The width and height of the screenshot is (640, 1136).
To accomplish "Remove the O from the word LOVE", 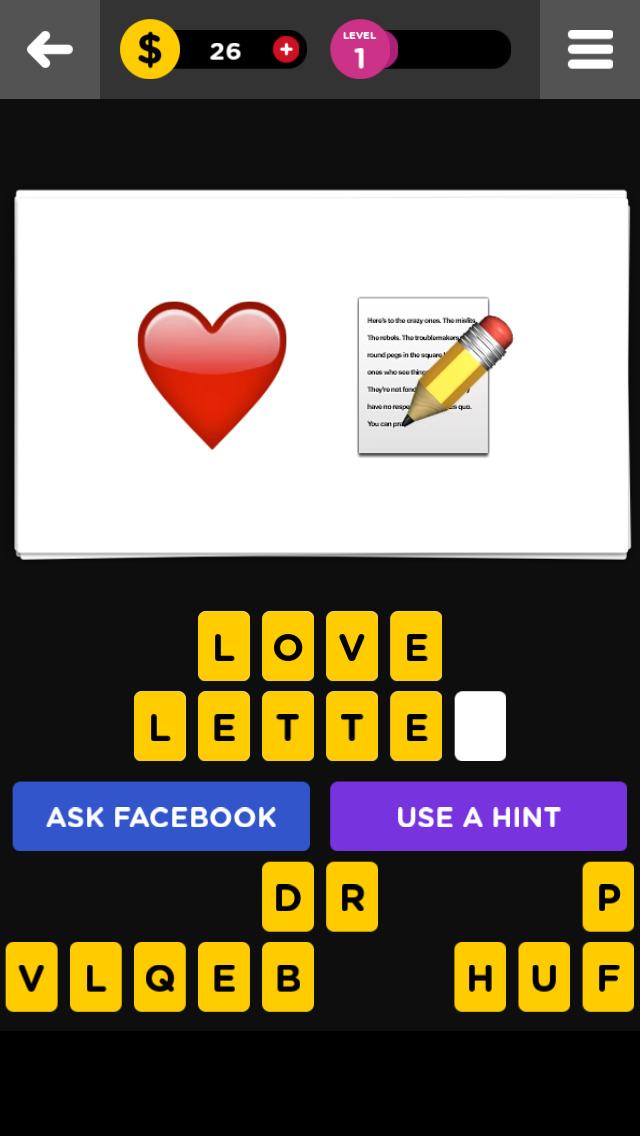I will coord(288,646).
